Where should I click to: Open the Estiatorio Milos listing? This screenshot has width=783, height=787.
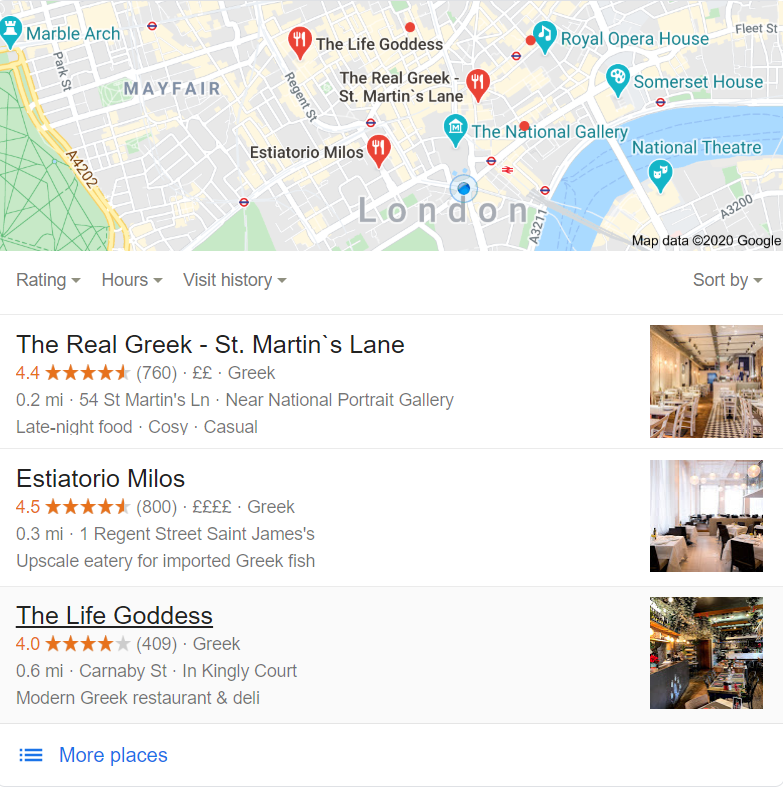[x=100, y=478]
